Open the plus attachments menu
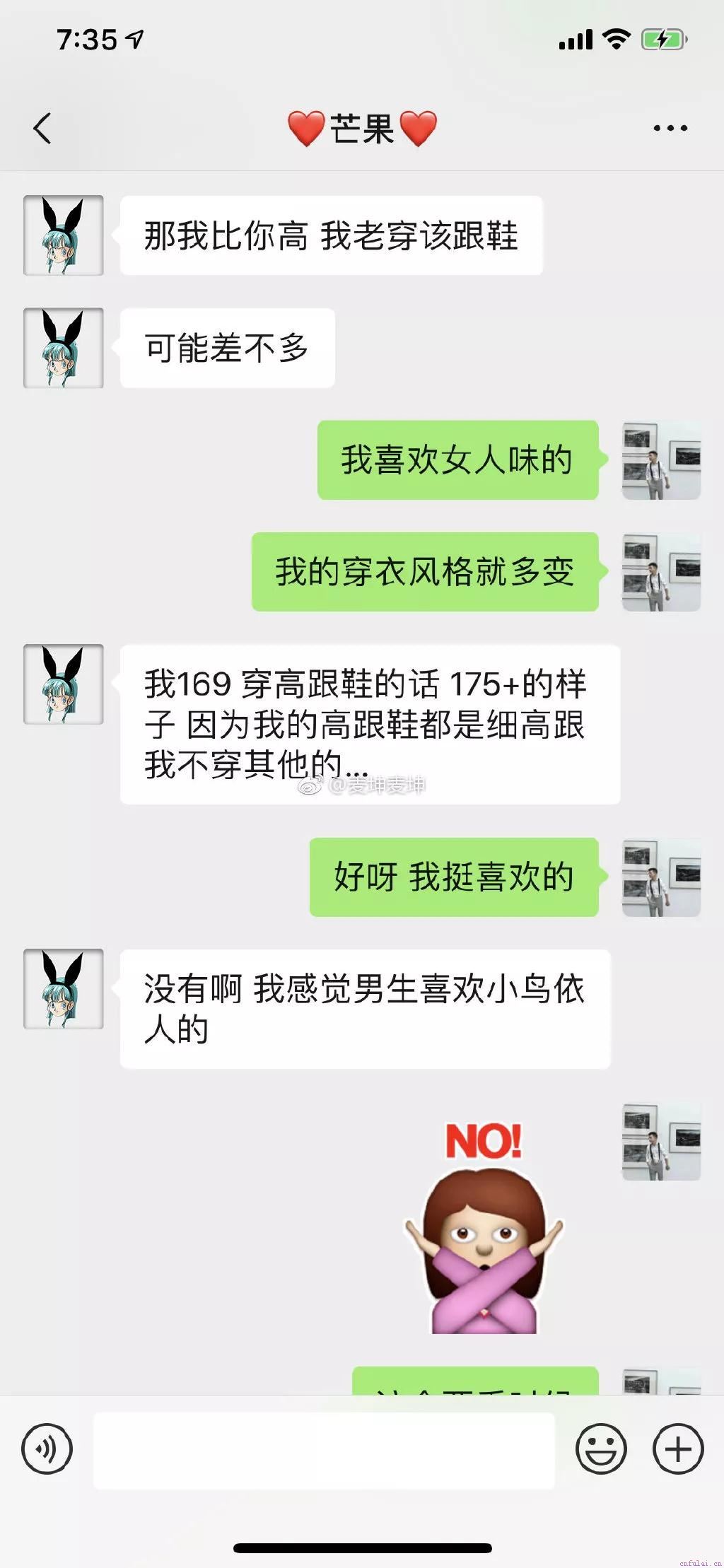The height and width of the screenshot is (1568, 724). coord(677,1449)
